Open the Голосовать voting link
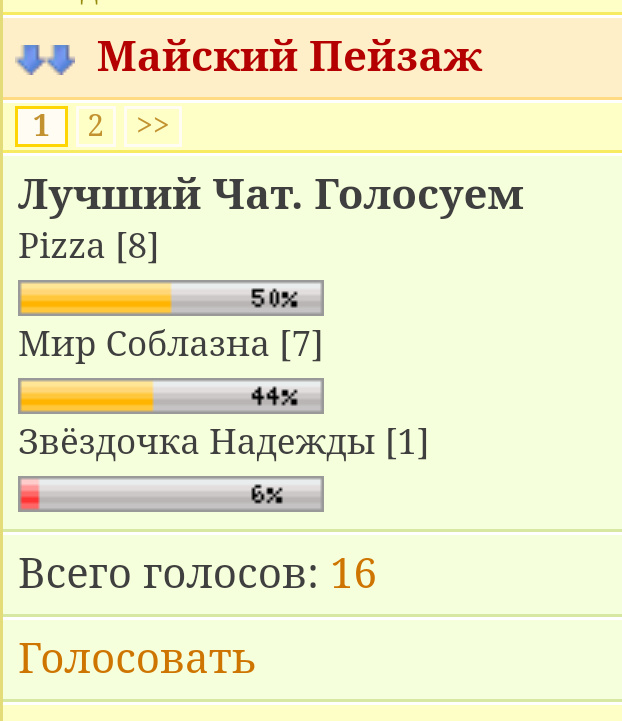 pyautogui.click(x=137, y=658)
